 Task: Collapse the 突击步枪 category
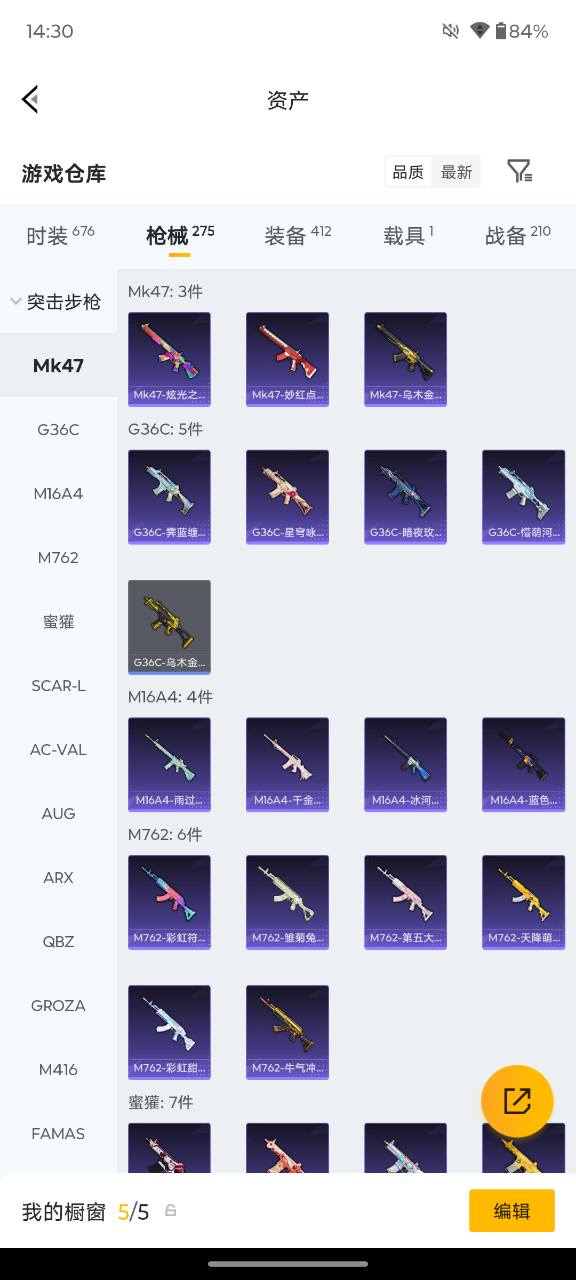coord(58,301)
